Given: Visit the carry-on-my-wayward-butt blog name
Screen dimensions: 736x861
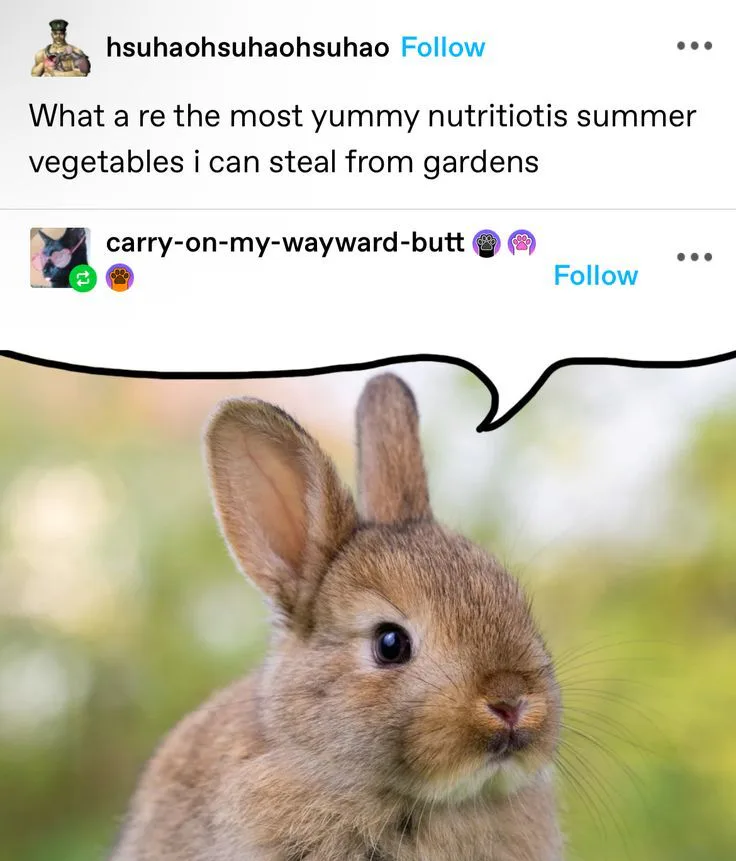Looking at the screenshot, I should coord(285,242).
